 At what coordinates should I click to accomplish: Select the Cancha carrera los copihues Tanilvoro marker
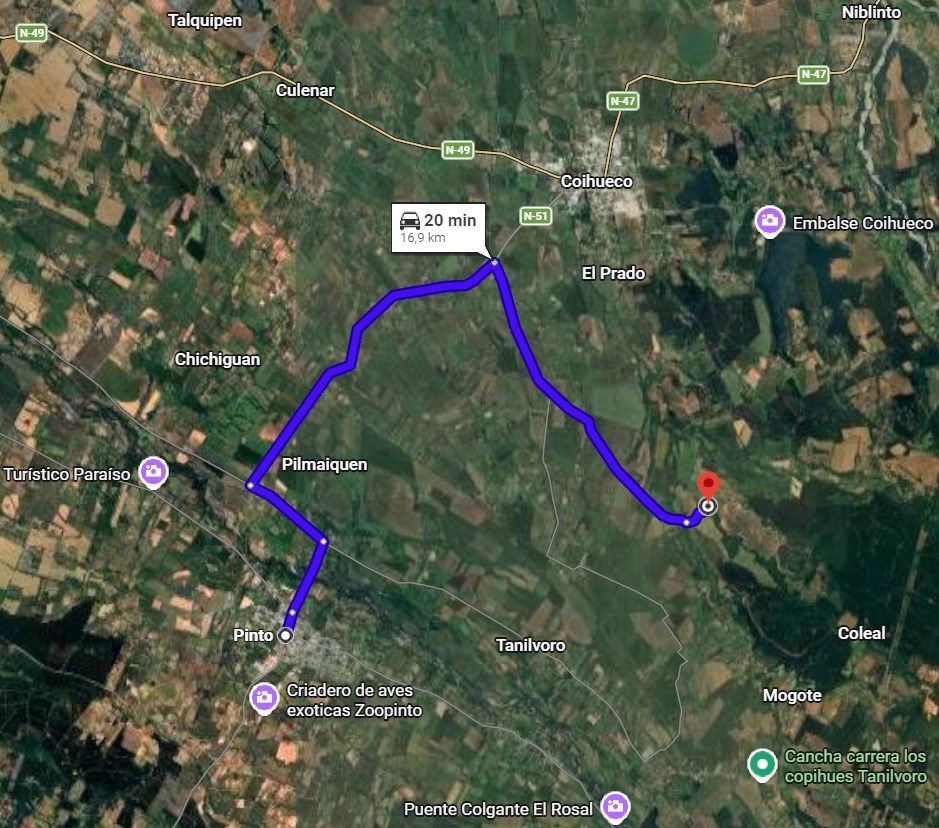pyautogui.click(x=763, y=766)
